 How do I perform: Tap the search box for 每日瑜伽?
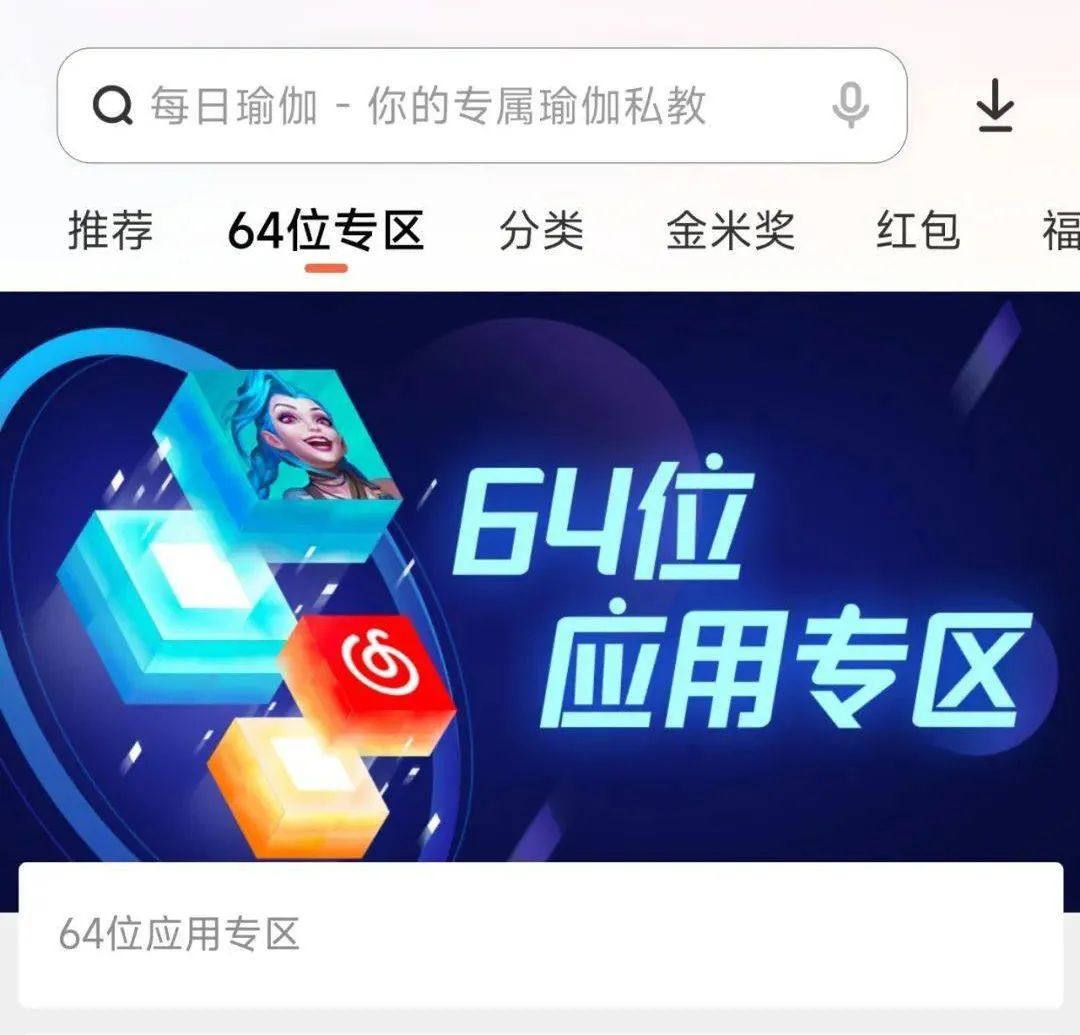point(430,106)
